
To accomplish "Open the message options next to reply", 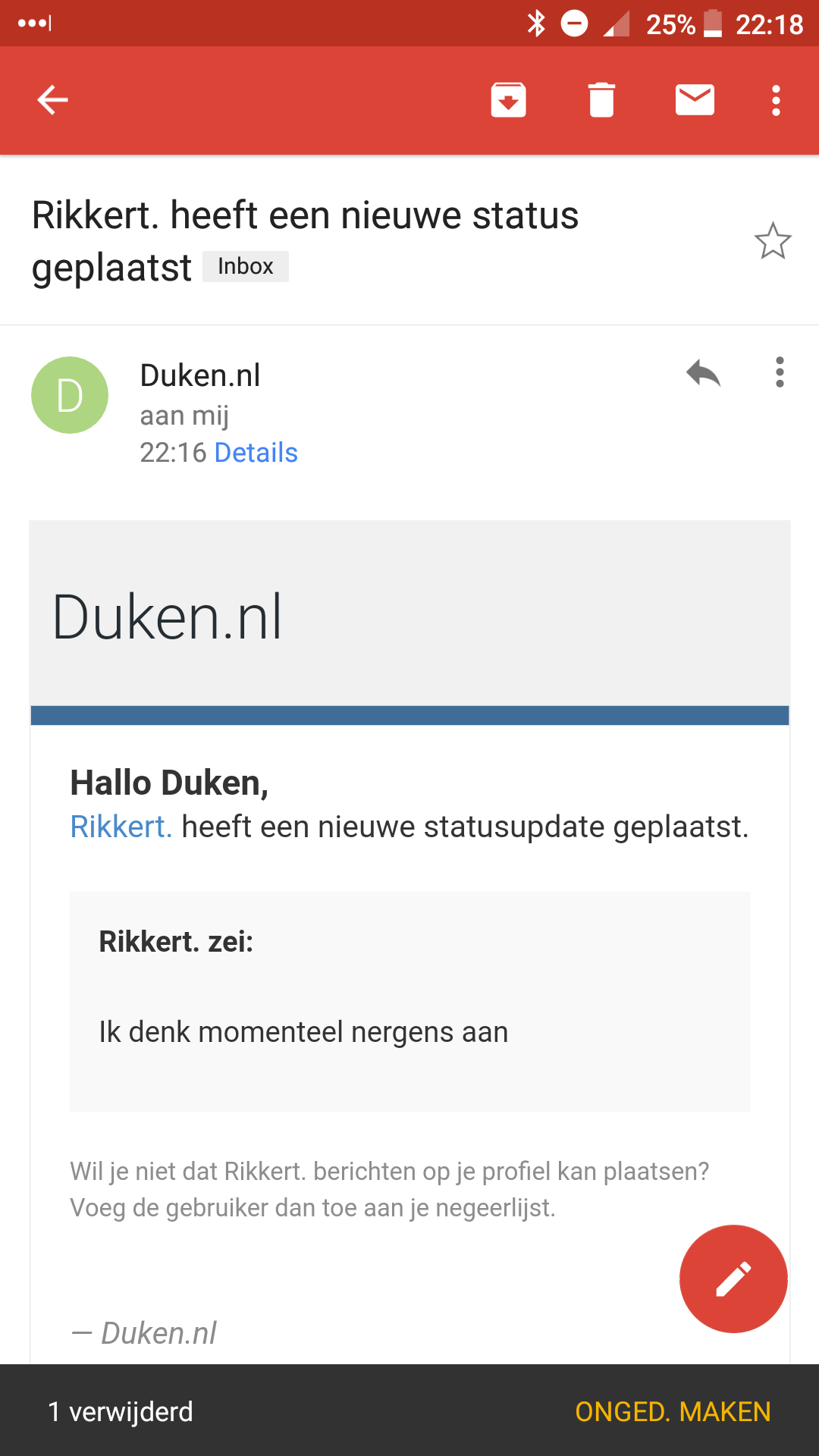I will [780, 372].
